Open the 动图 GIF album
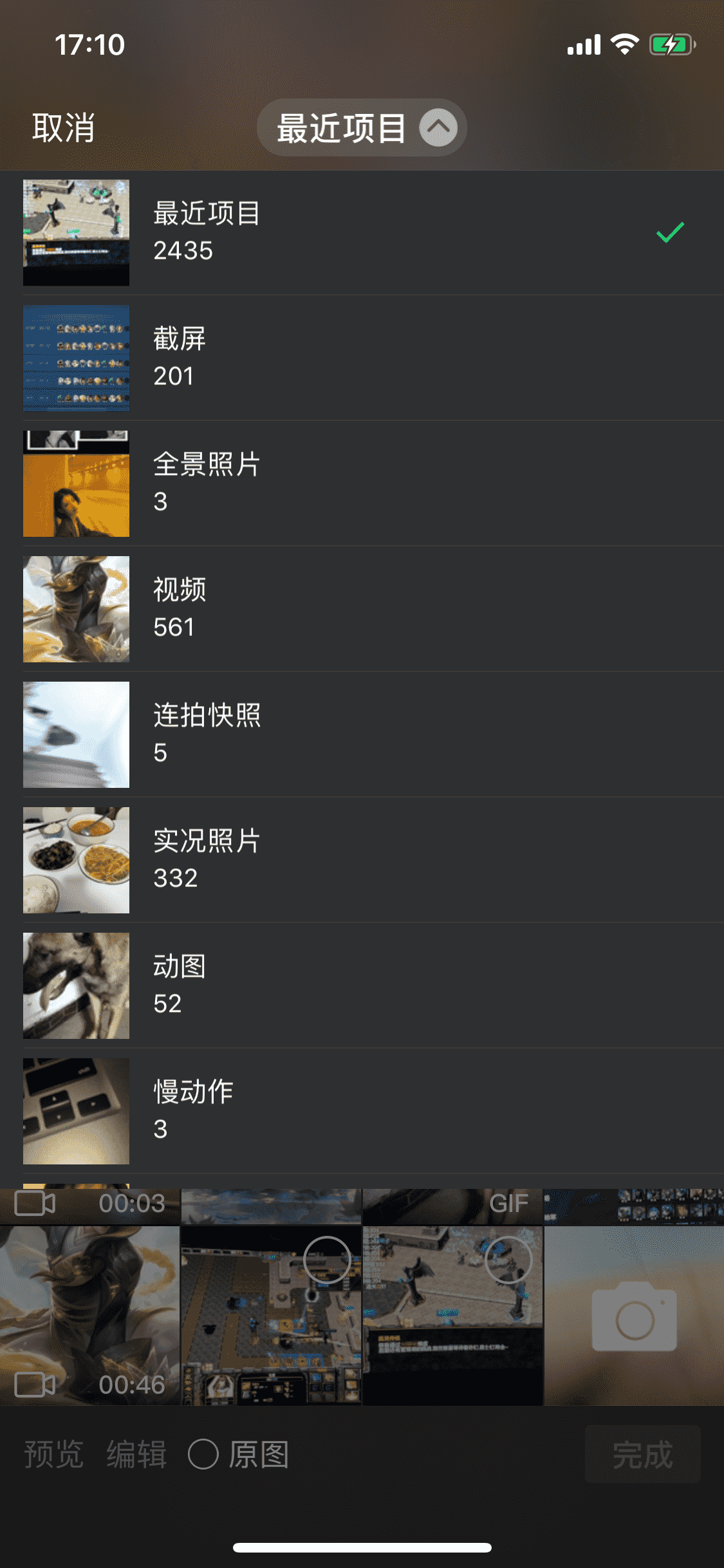This screenshot has height=1568, width=724. click(x=360, y=985)
